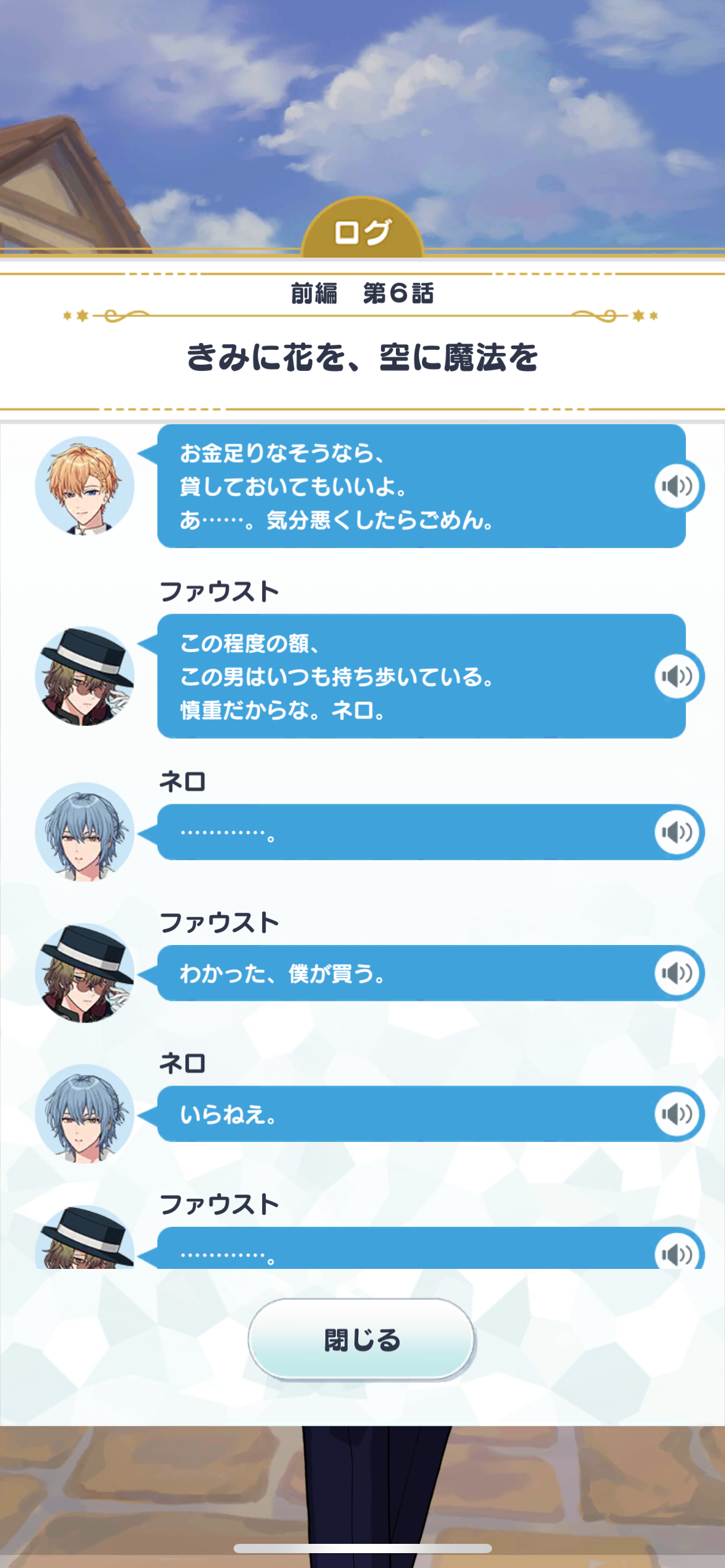Image resolution: width=725 pixels, height=1568 pixels.
Task: Play Faust's voice line この程度の額
Action: pyautogui.click(x=677, y=676)
